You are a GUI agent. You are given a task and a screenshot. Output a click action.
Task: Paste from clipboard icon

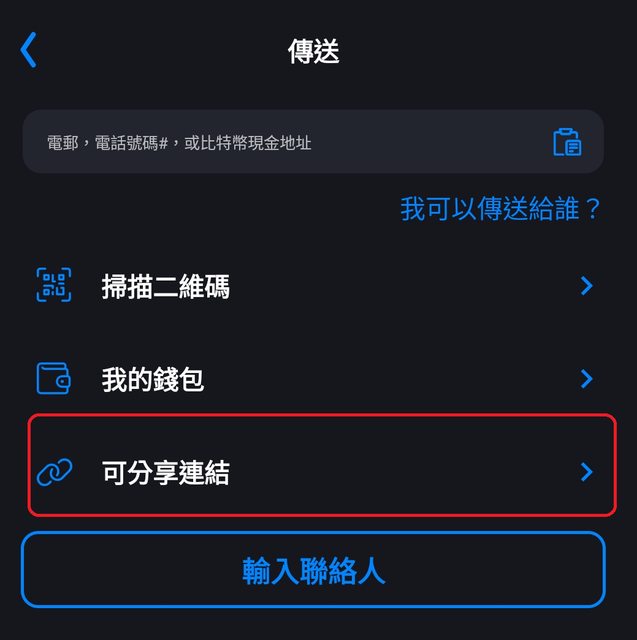click(567, 142)
